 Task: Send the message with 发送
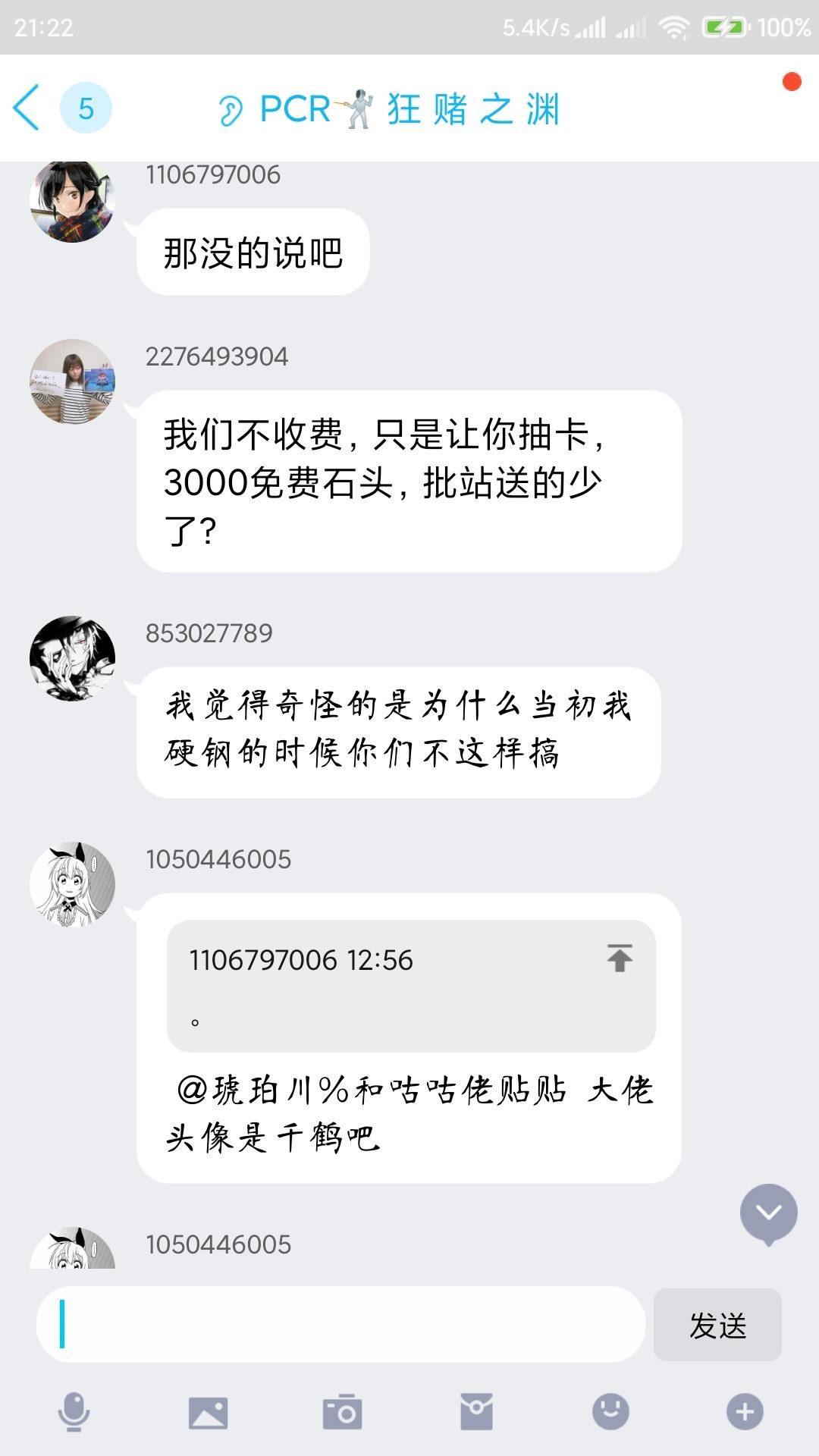(x=717, y=1325)
